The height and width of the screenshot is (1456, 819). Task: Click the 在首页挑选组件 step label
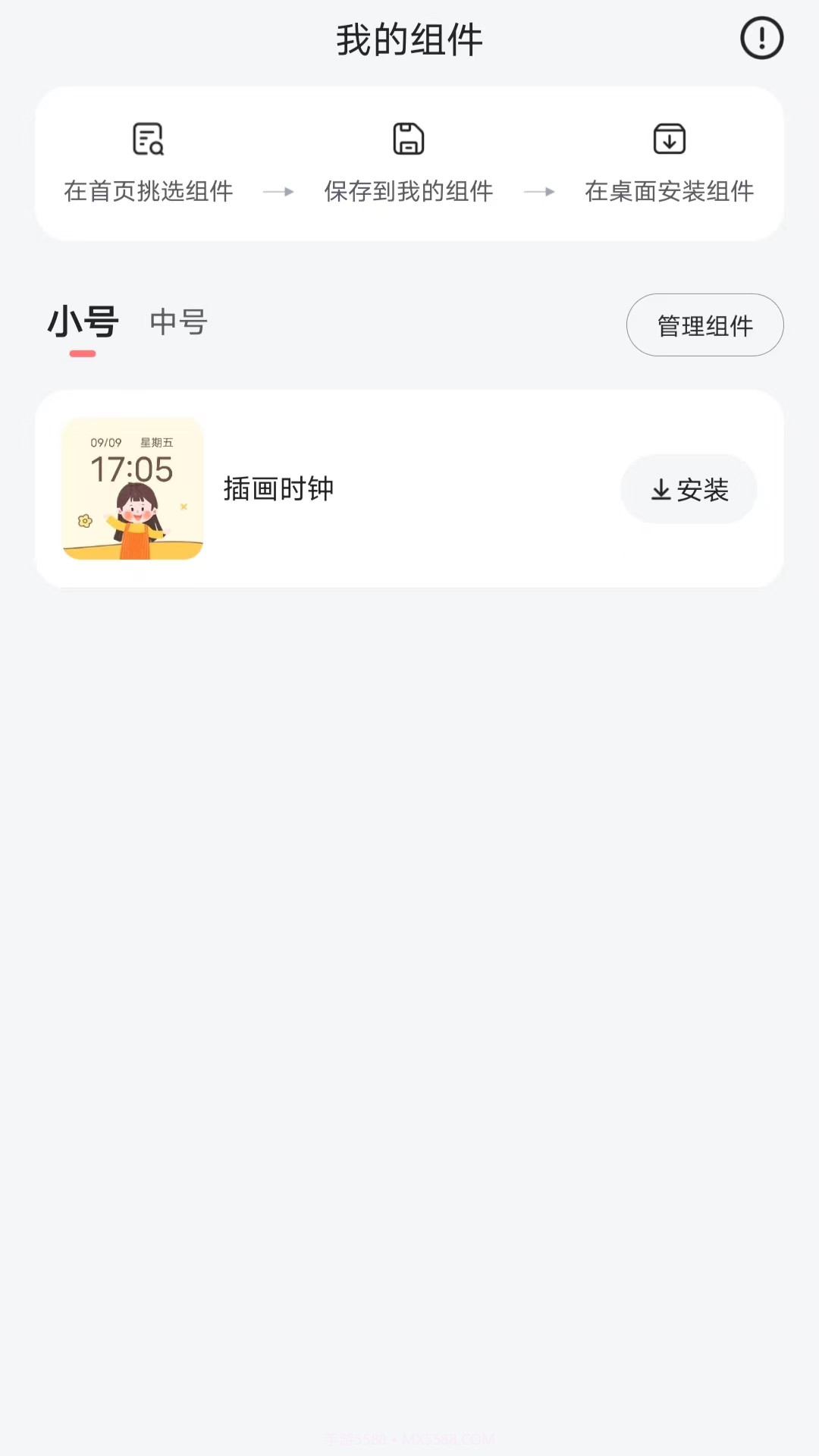[149, 192]
